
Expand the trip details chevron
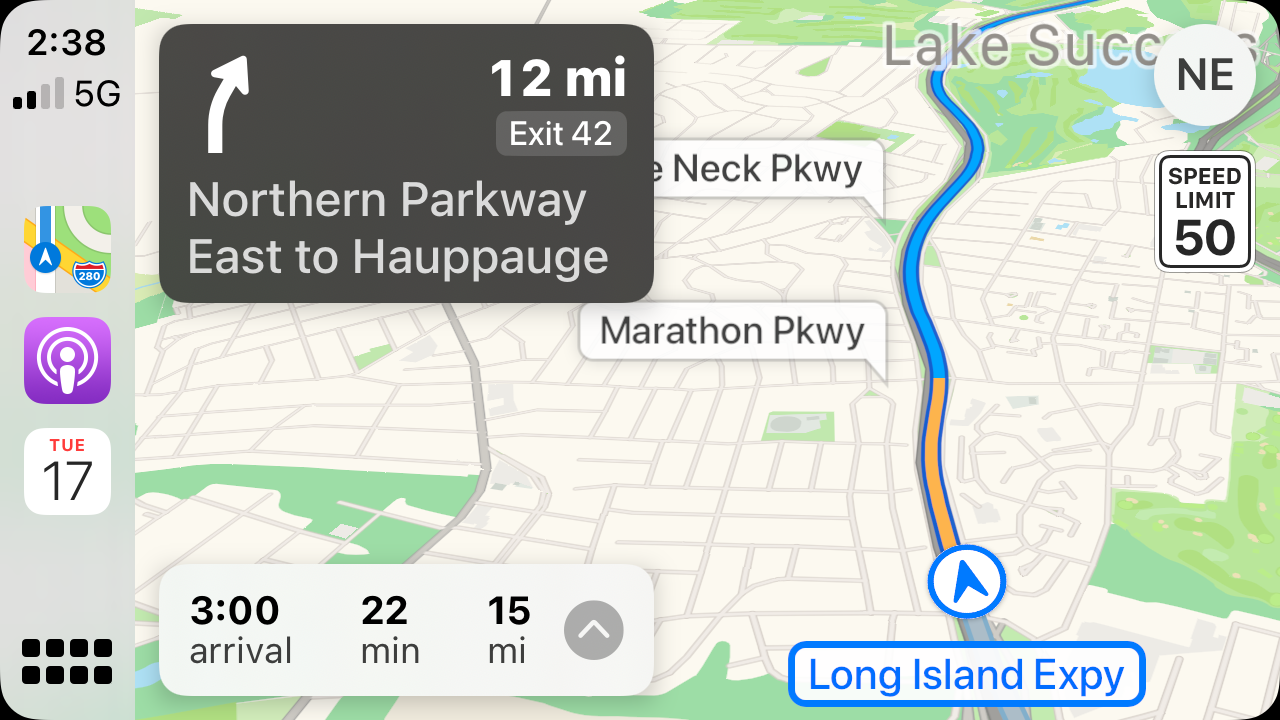(x=593, y=630)
